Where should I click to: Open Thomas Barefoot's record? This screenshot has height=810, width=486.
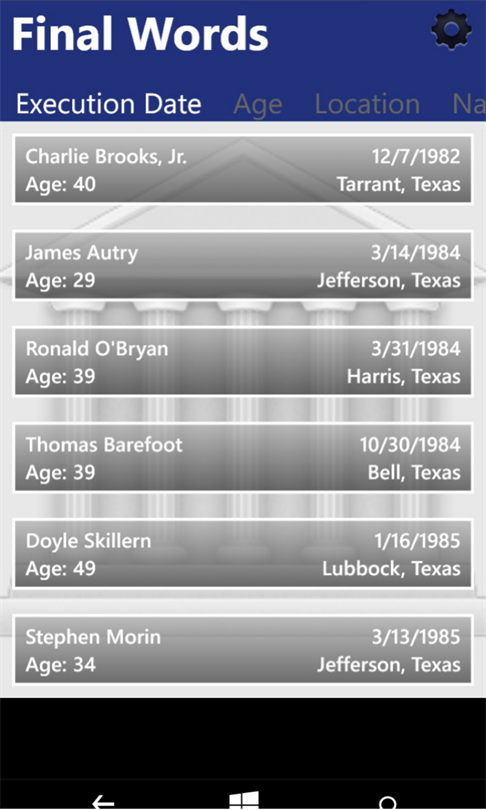(x=243, y=458)
